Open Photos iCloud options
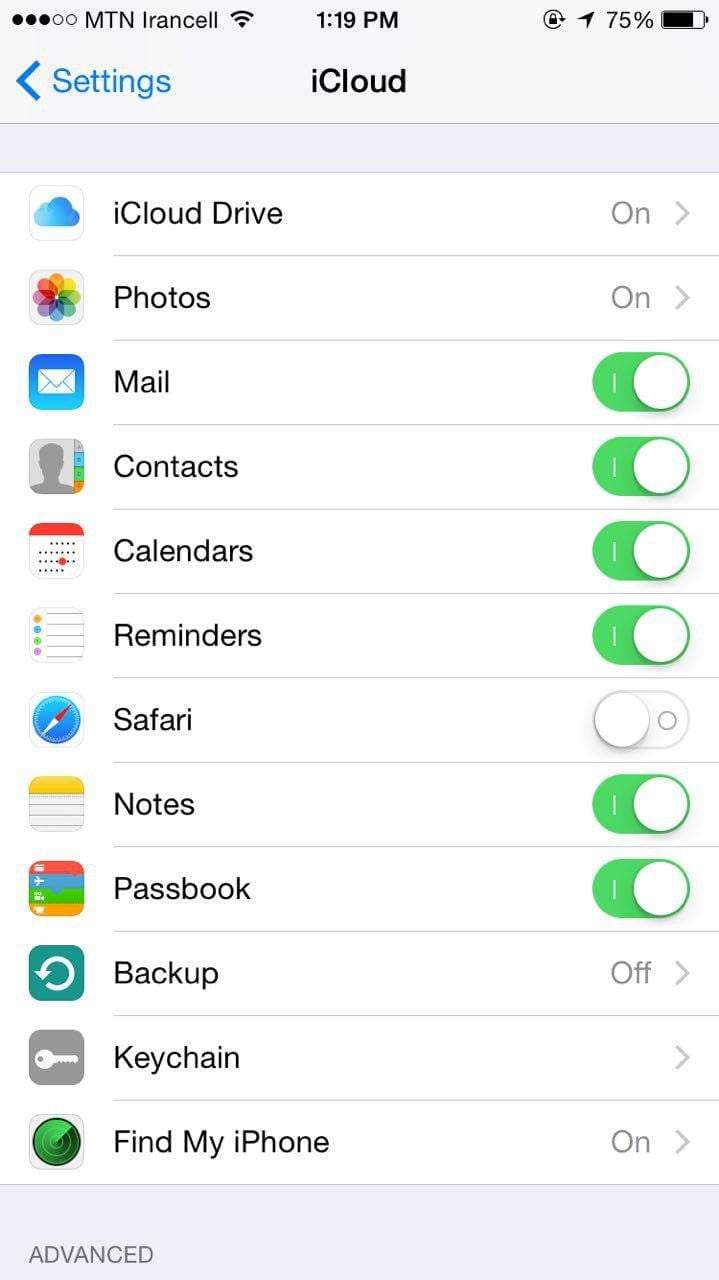The height and width of the screenshot is (1280, 719). click(x=359, y=298)
